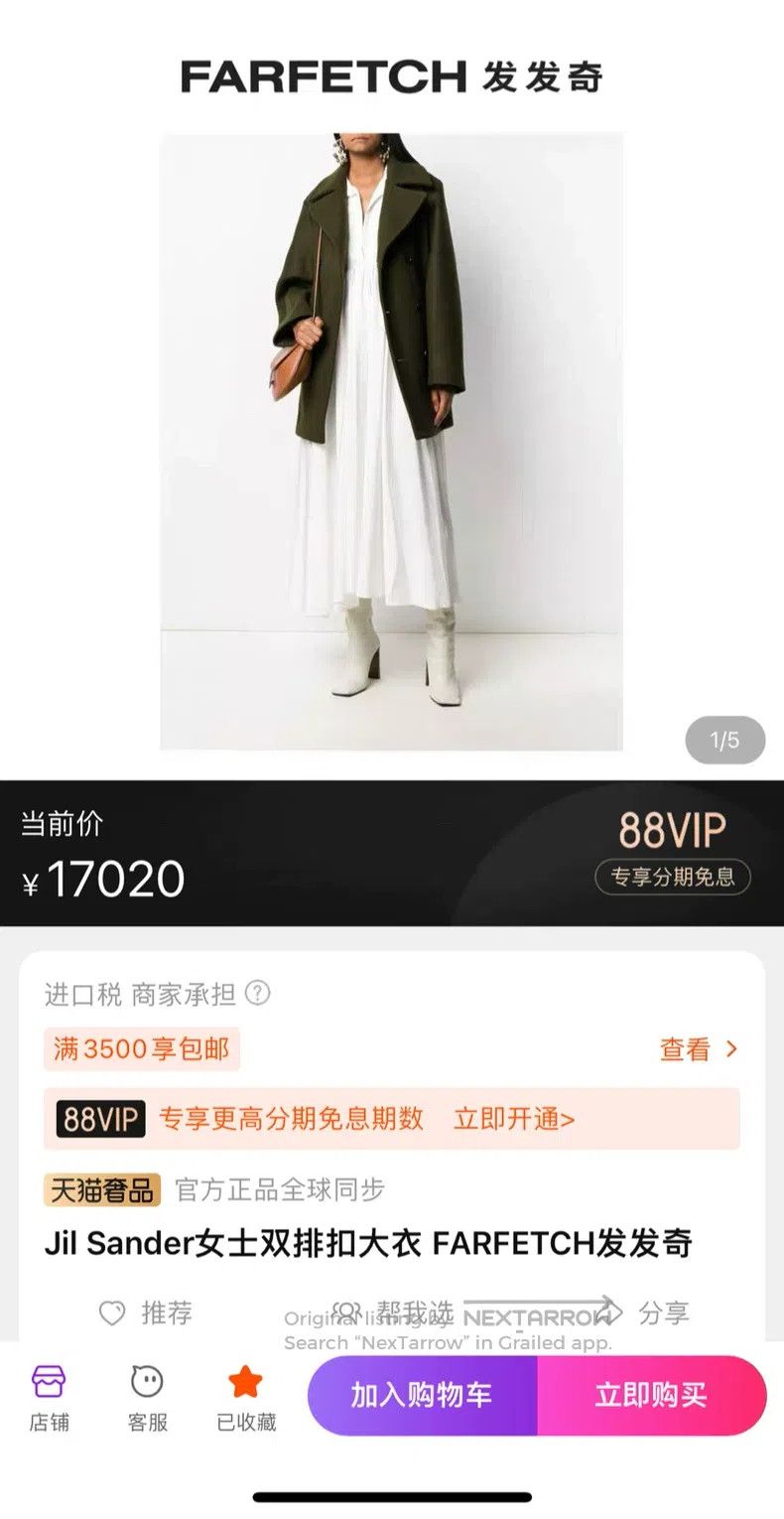The image size is (784, 1519).
Task: Add the Jil Sander coat to cart (加入购物车)
Action: [422, 1395]
